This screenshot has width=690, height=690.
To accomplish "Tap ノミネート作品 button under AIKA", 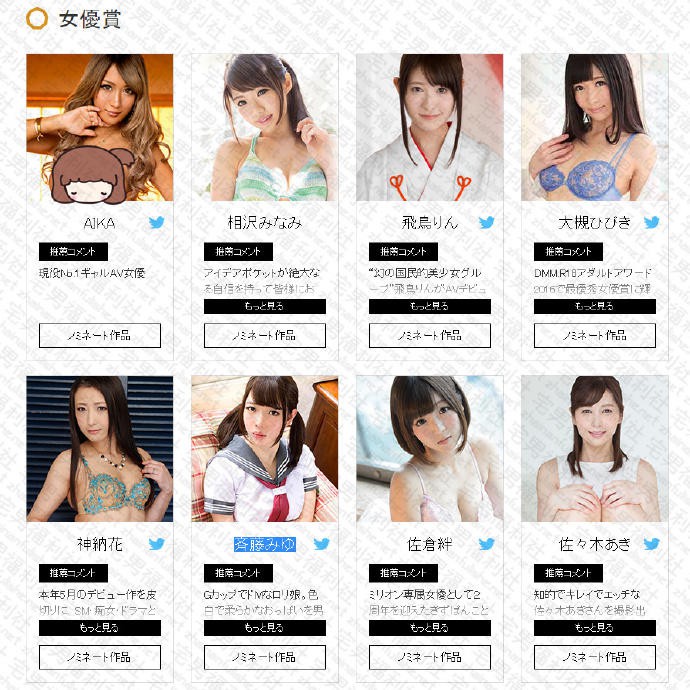I will (100, 335).
